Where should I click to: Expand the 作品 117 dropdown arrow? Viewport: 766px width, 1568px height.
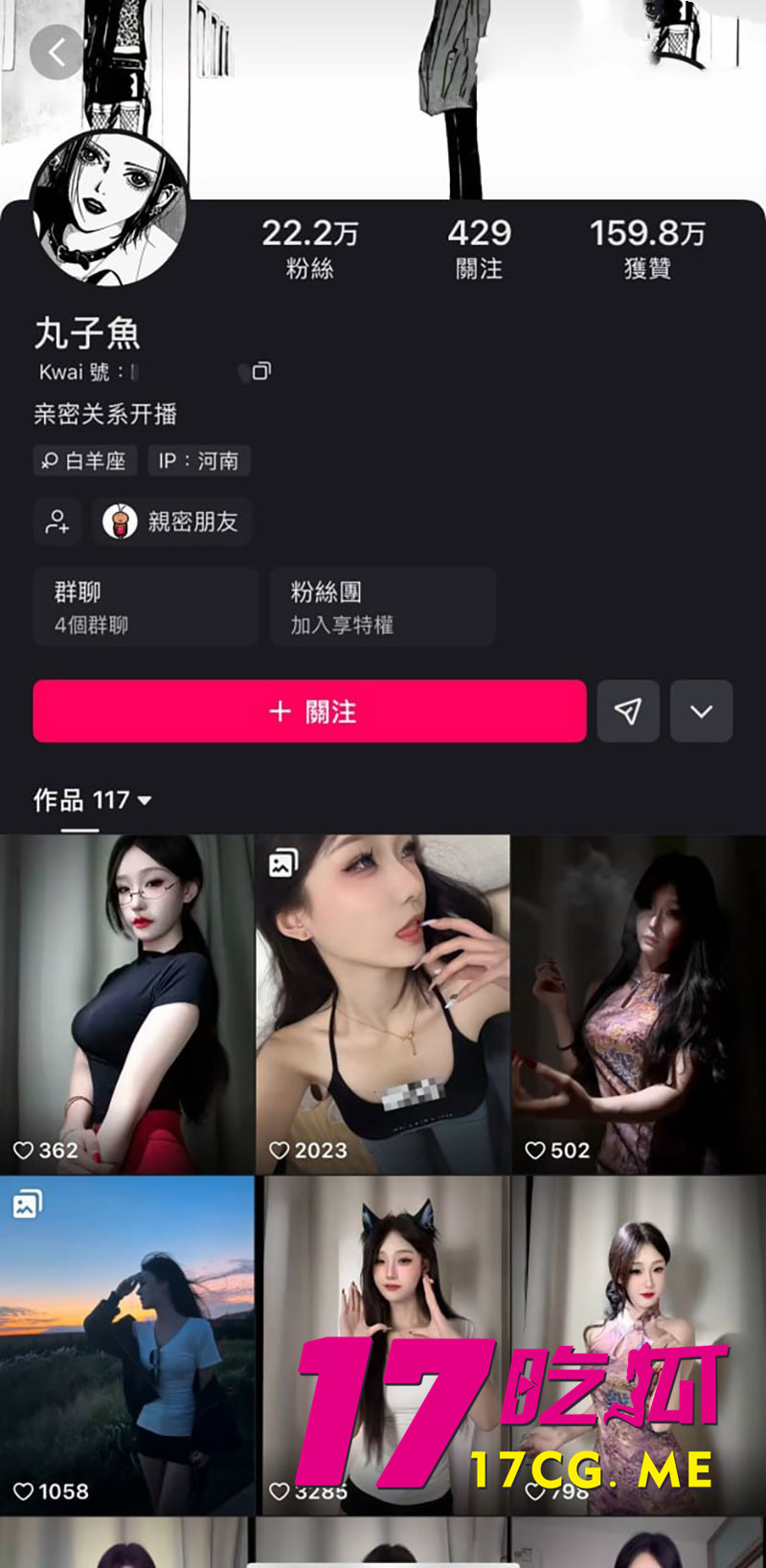[146, 800]
